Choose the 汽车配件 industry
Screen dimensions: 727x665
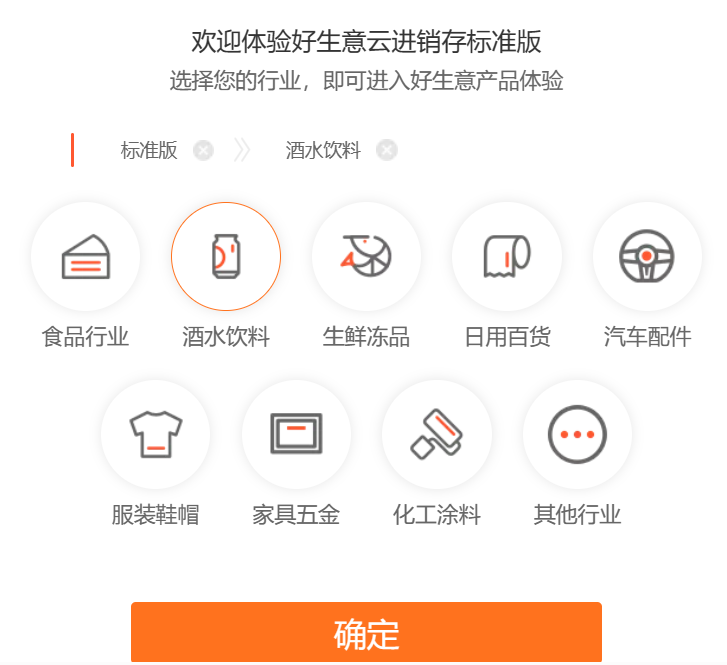click(x=647, y=258)
